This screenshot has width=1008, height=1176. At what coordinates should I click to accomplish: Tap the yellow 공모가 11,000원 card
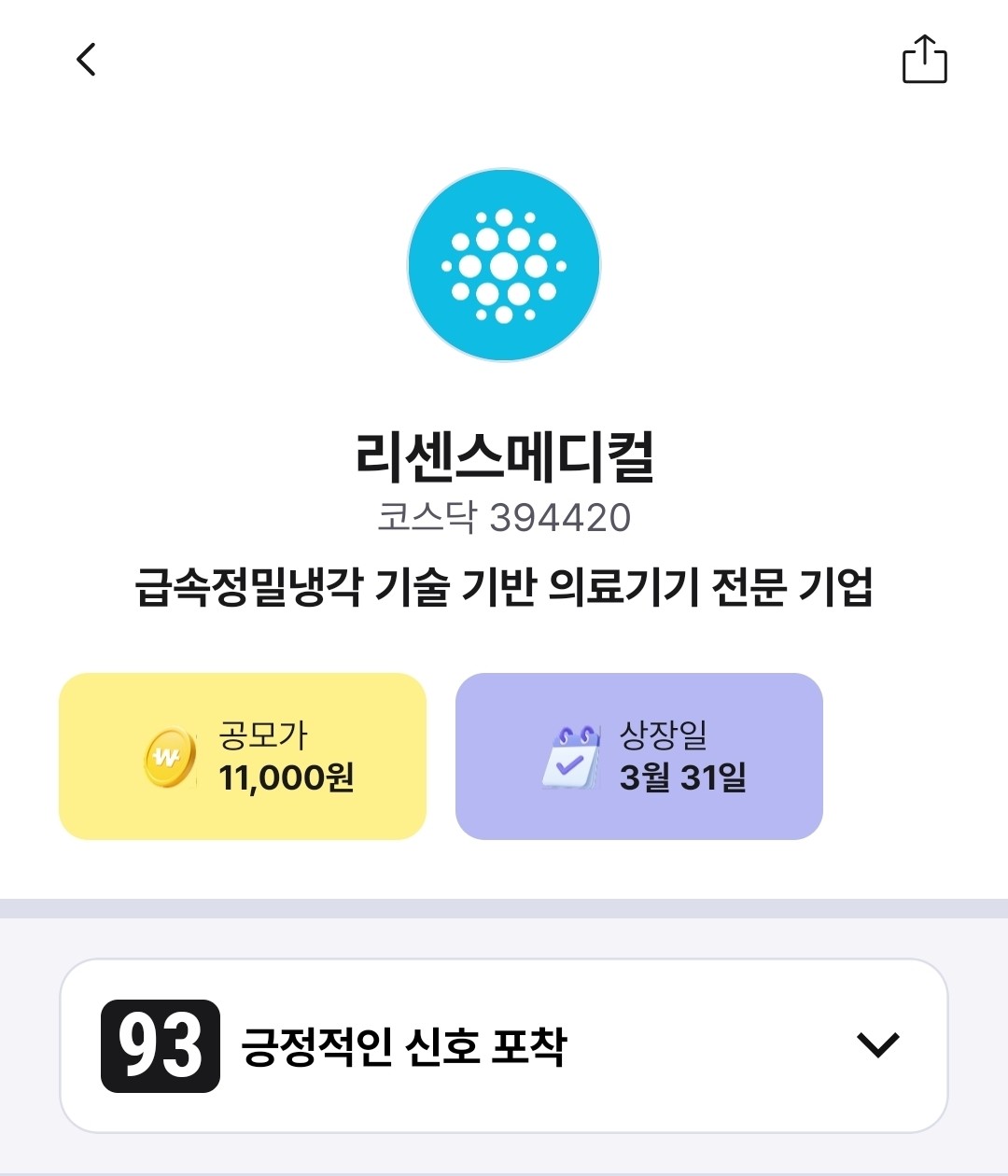pyautogui.click(x=241, y=756)
